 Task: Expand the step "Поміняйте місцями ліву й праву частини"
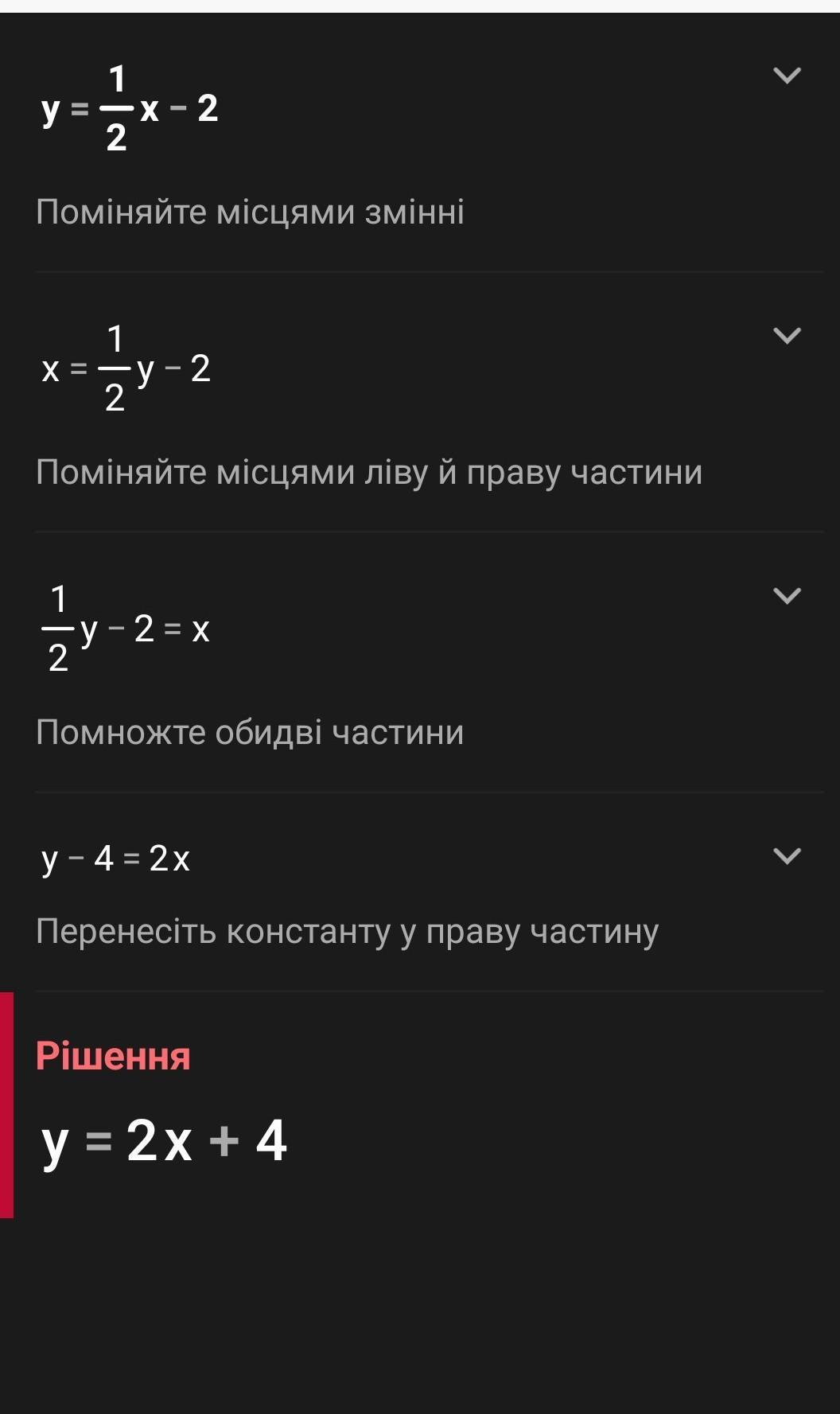(x=787, y=336)
